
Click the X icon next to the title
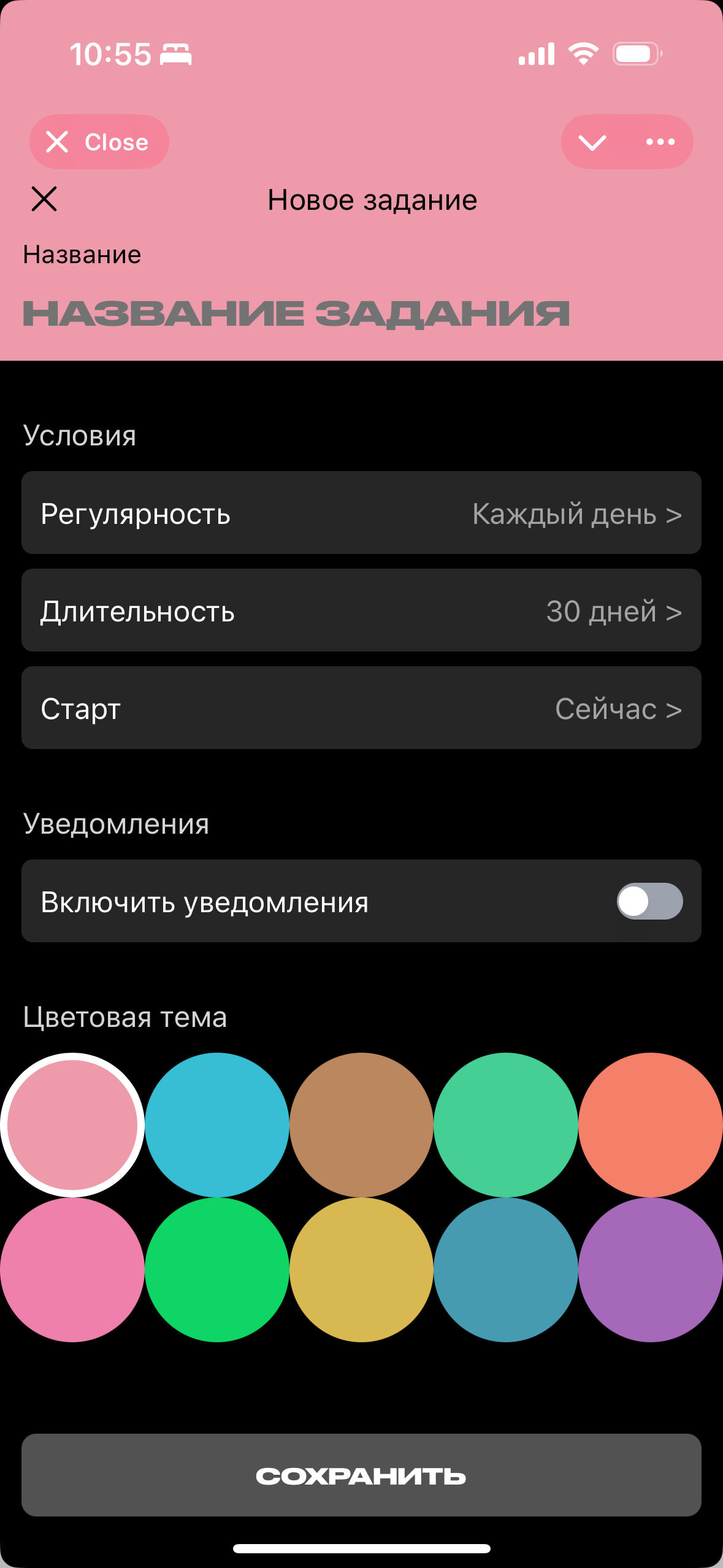44,199
